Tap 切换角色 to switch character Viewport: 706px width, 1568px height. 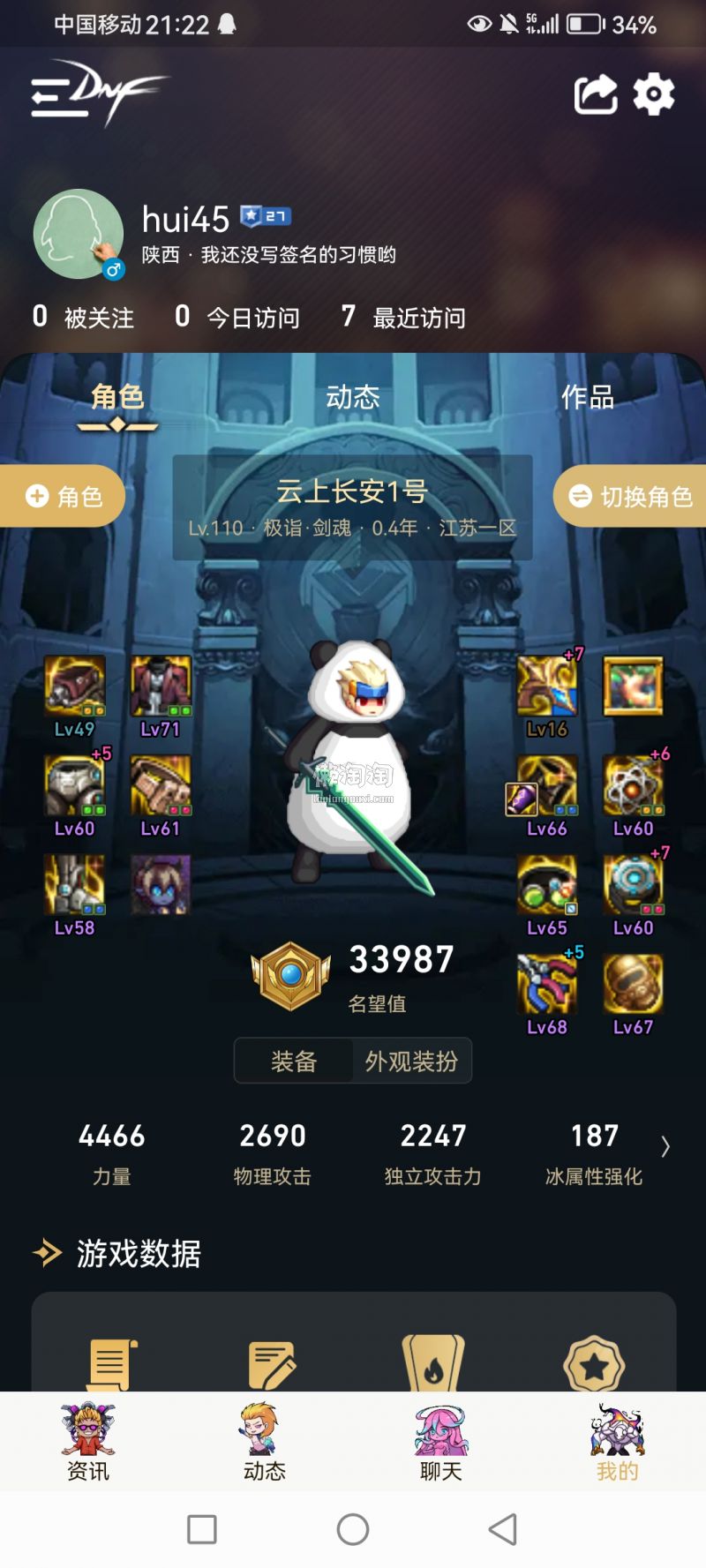pos(630,496)
